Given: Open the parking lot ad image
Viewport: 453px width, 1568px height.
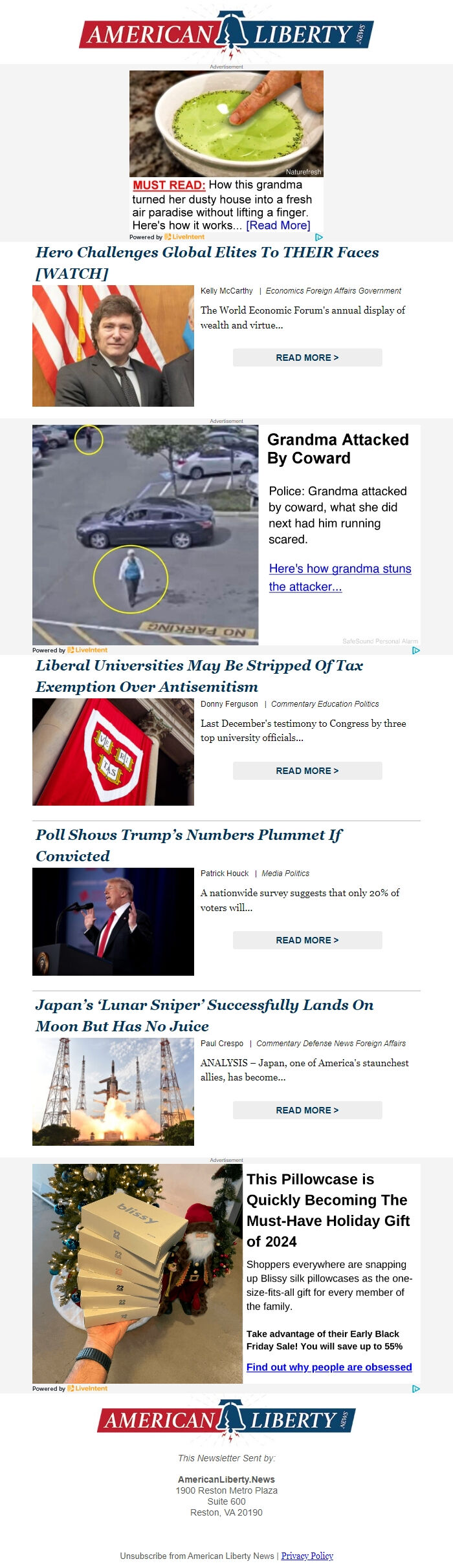Looking at the screenshot, I should pyautogui.click(x=146, y=535).
